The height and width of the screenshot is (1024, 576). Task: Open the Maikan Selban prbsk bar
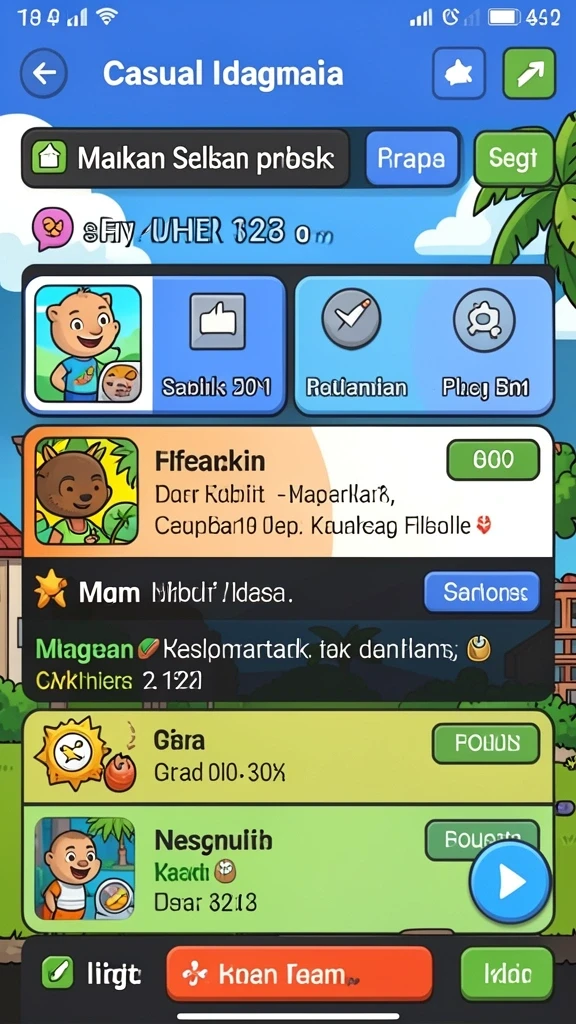tap(185, 158)
